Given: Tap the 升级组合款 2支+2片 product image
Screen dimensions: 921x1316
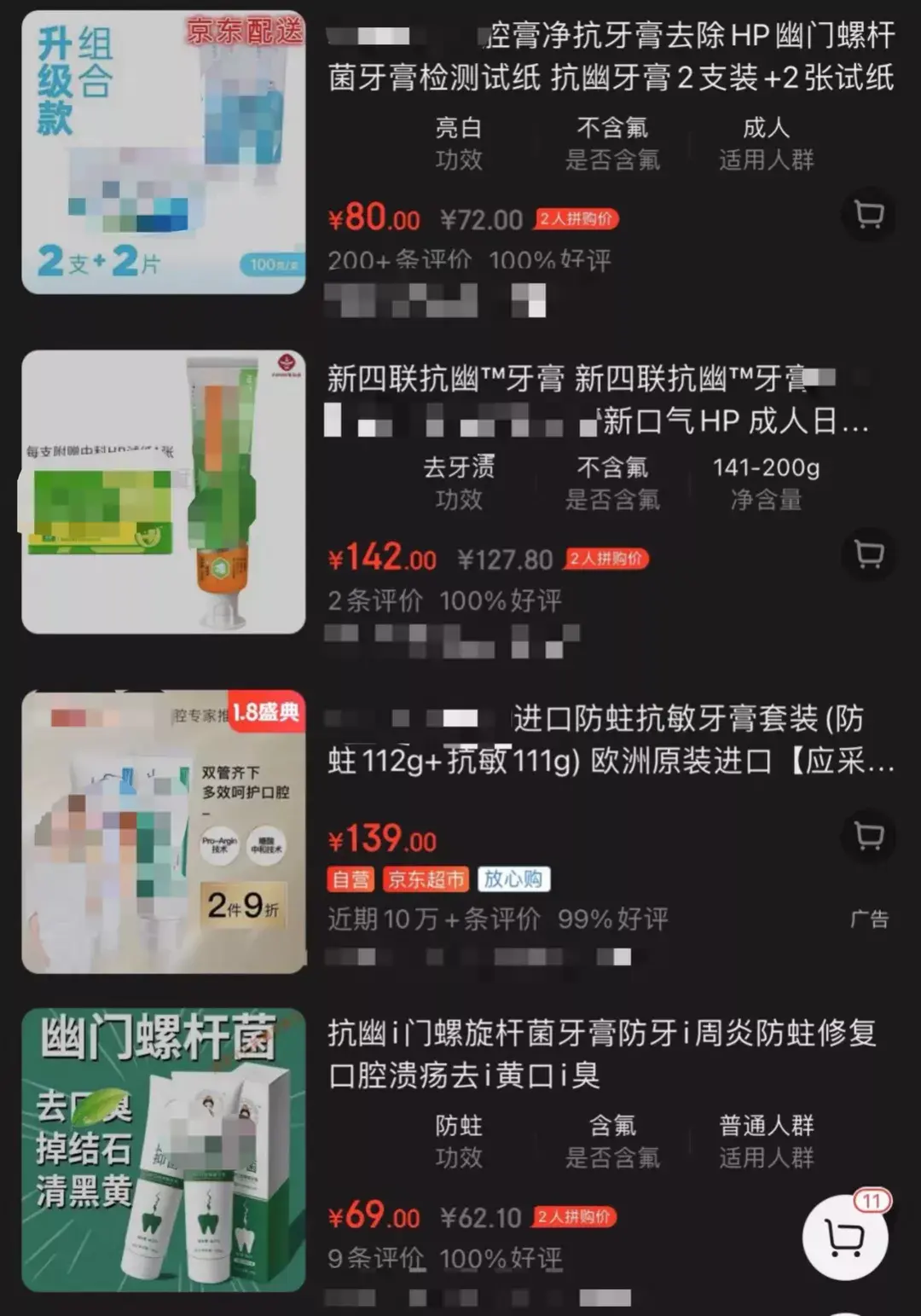Looking at the screenshot, I should 164,153.
